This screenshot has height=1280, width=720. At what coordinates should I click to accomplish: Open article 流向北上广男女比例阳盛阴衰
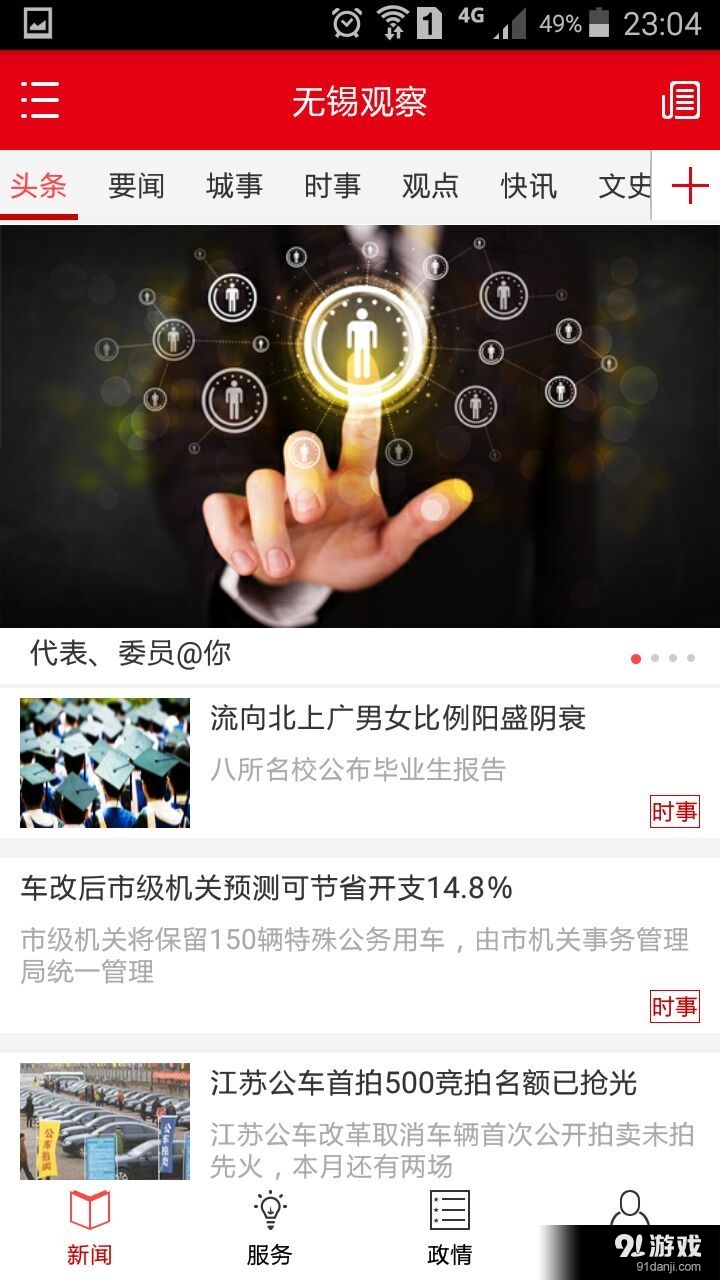coord(397,719)
